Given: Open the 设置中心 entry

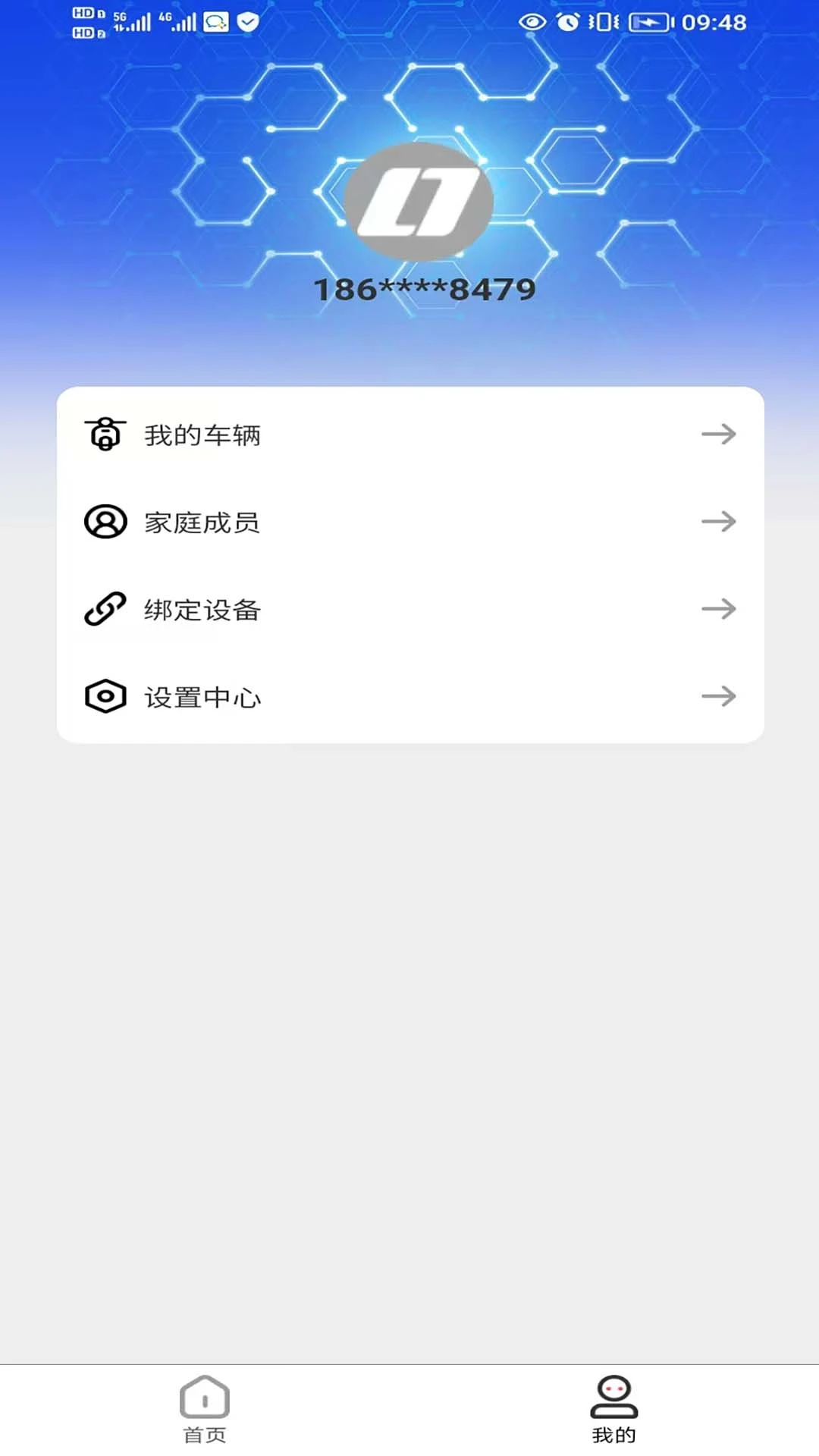Looking at the screenshot, I should [409, 695].
